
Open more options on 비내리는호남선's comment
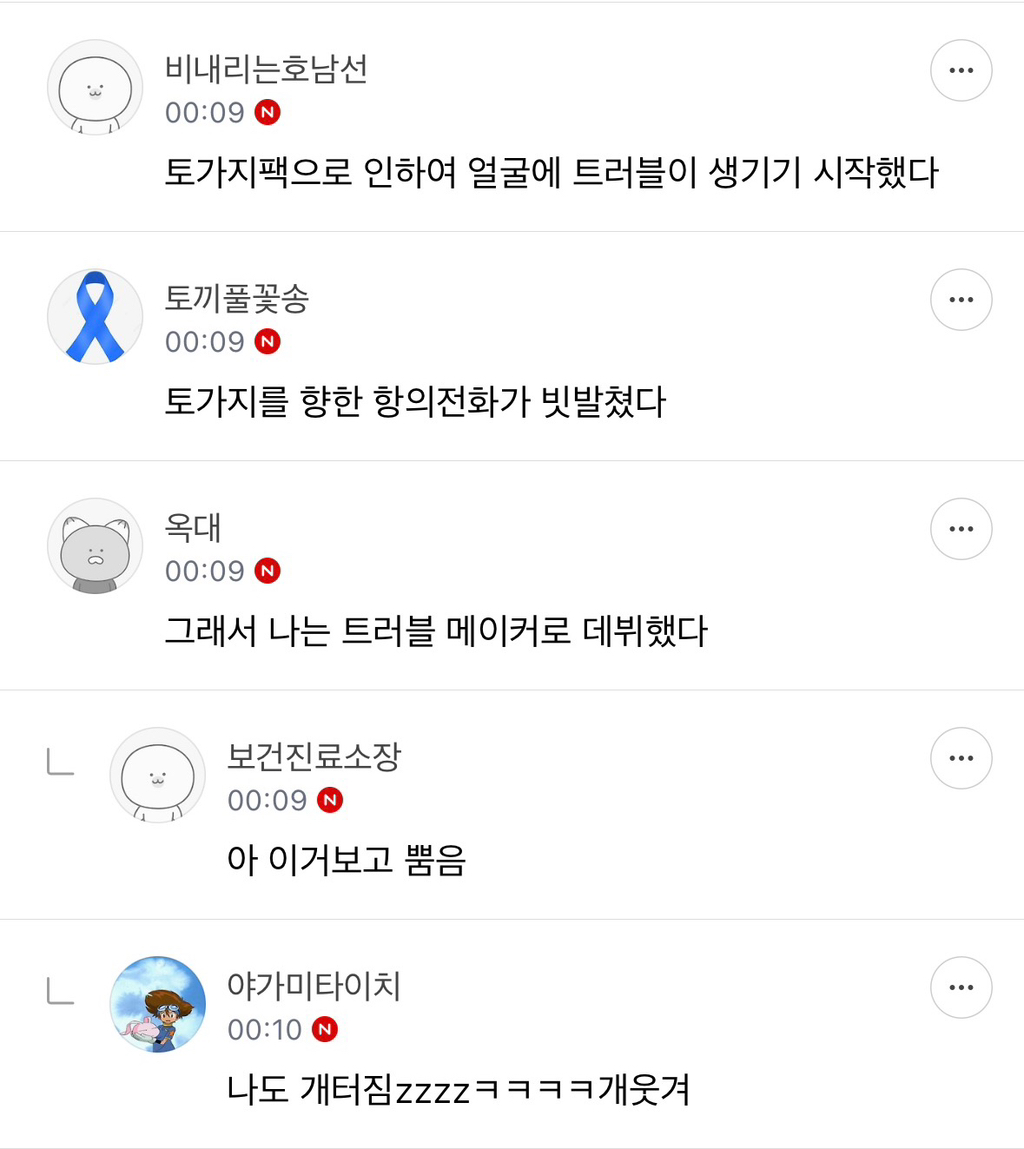point(961,71)
